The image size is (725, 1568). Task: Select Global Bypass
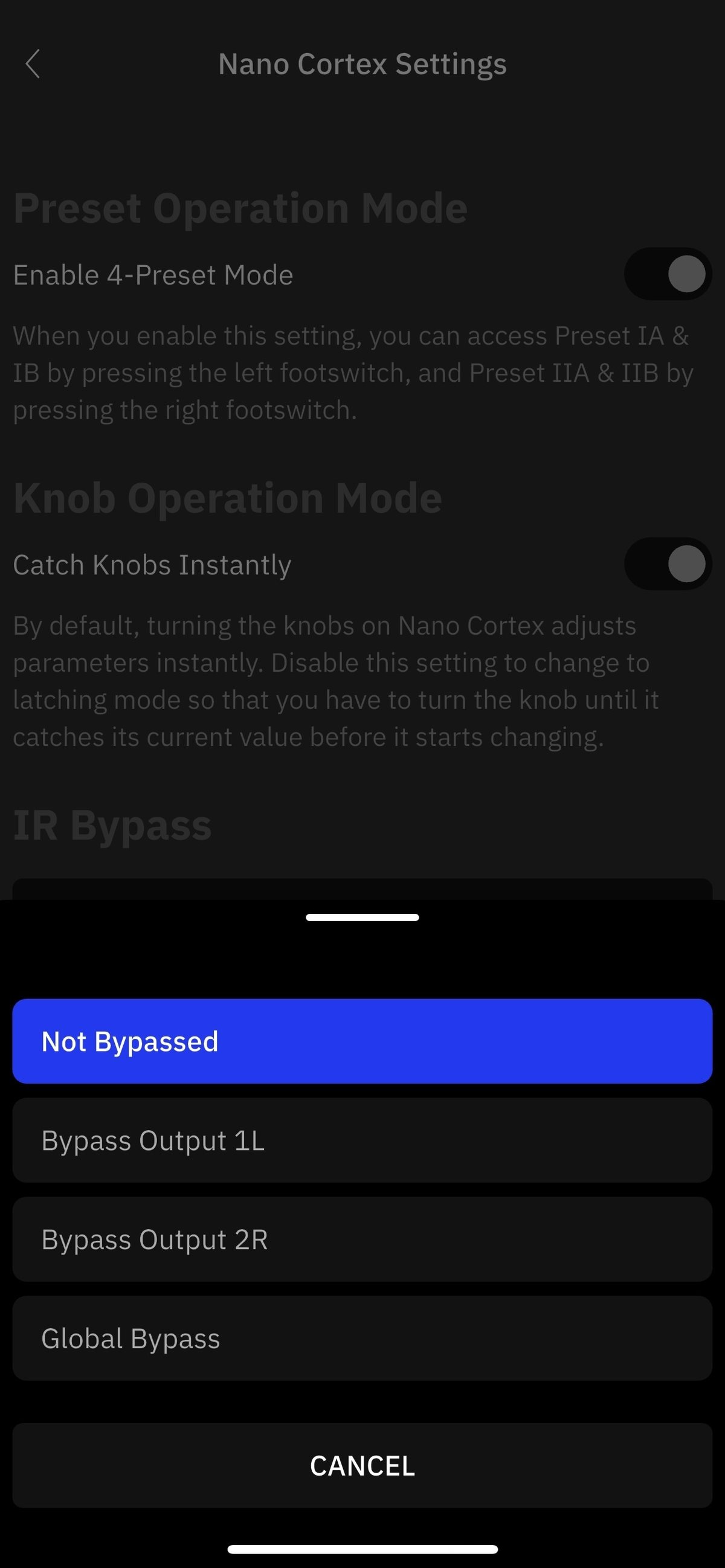(x=362, y=1338)
